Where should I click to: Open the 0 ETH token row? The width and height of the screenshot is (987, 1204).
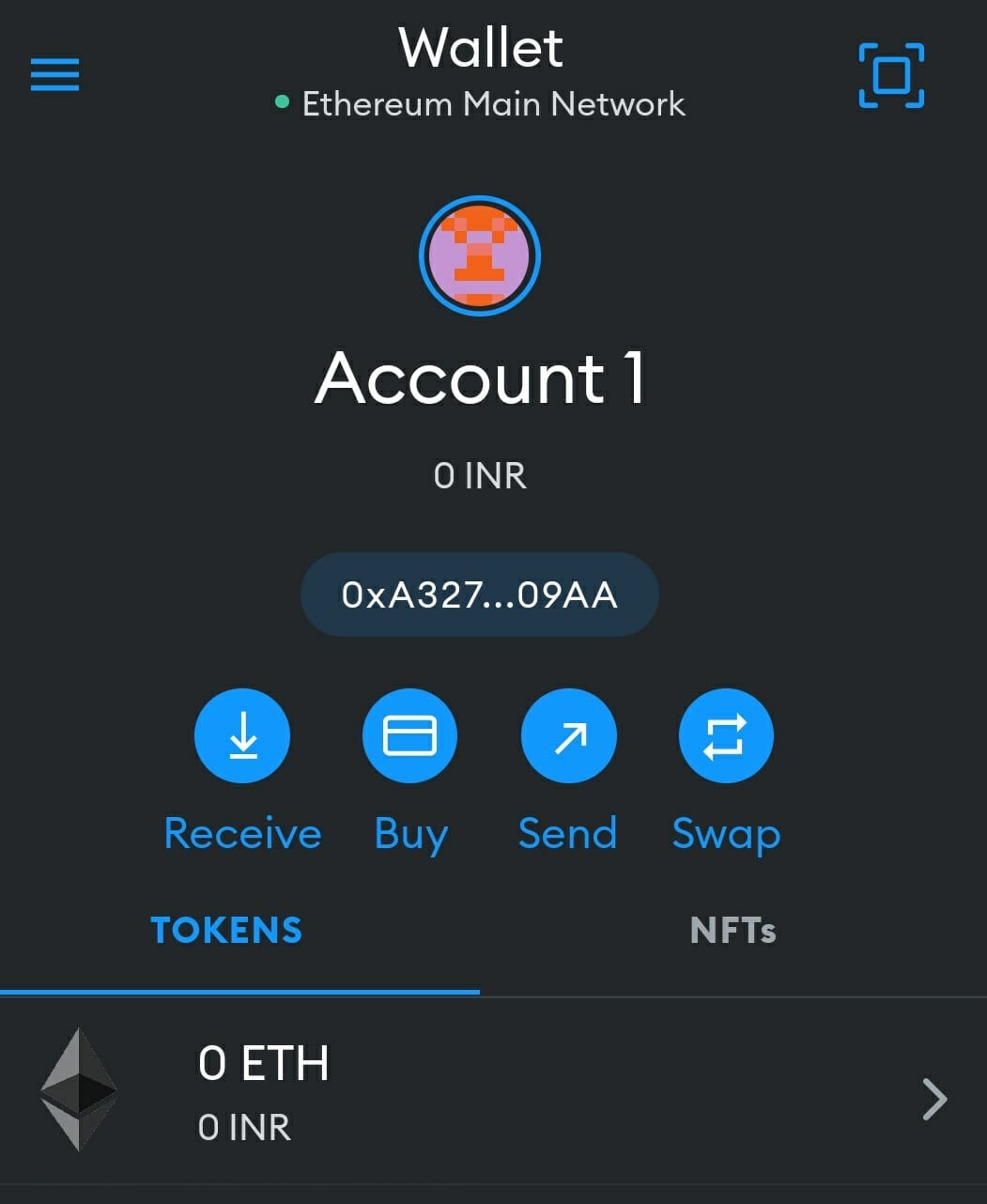click(493, 1094)
